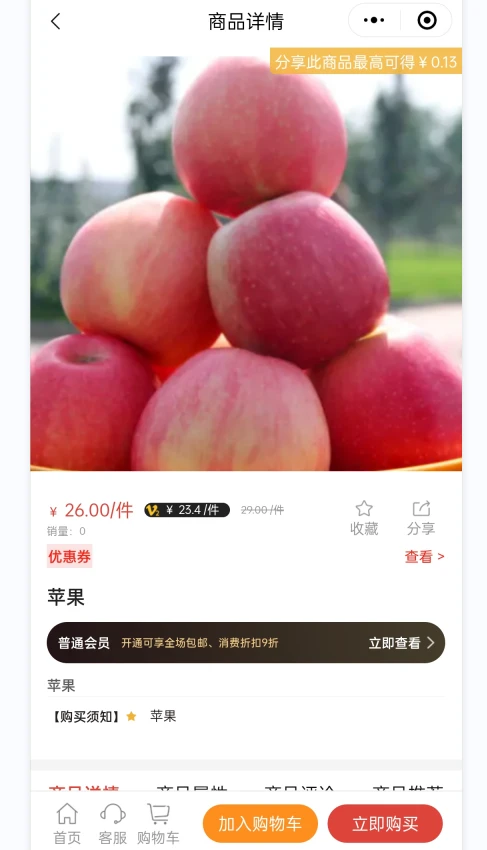Go back from the product details page
Image resolution: width=487 pixels, height=850 pixels.
pyautogui.click(x=55, y=21)
